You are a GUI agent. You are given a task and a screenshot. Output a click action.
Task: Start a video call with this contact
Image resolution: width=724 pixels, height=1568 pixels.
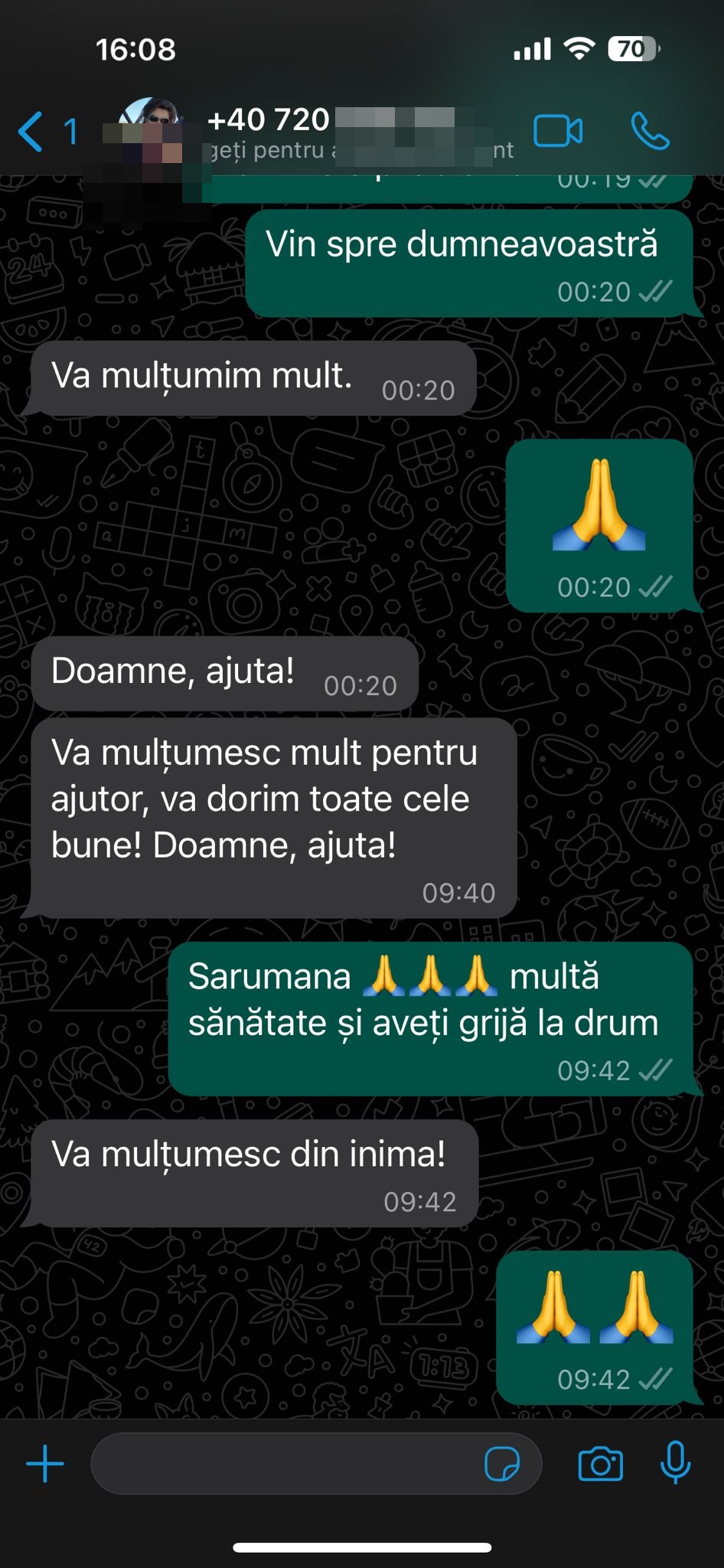click(x=558, y=131)
